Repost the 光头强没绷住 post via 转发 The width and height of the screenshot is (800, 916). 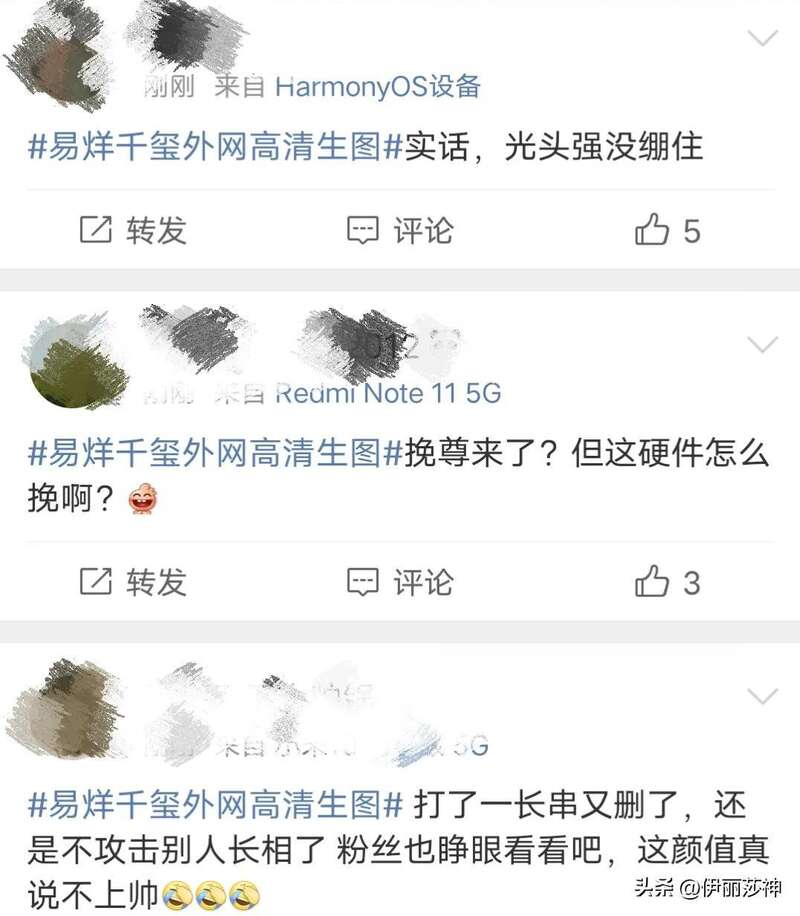point(133,231)
